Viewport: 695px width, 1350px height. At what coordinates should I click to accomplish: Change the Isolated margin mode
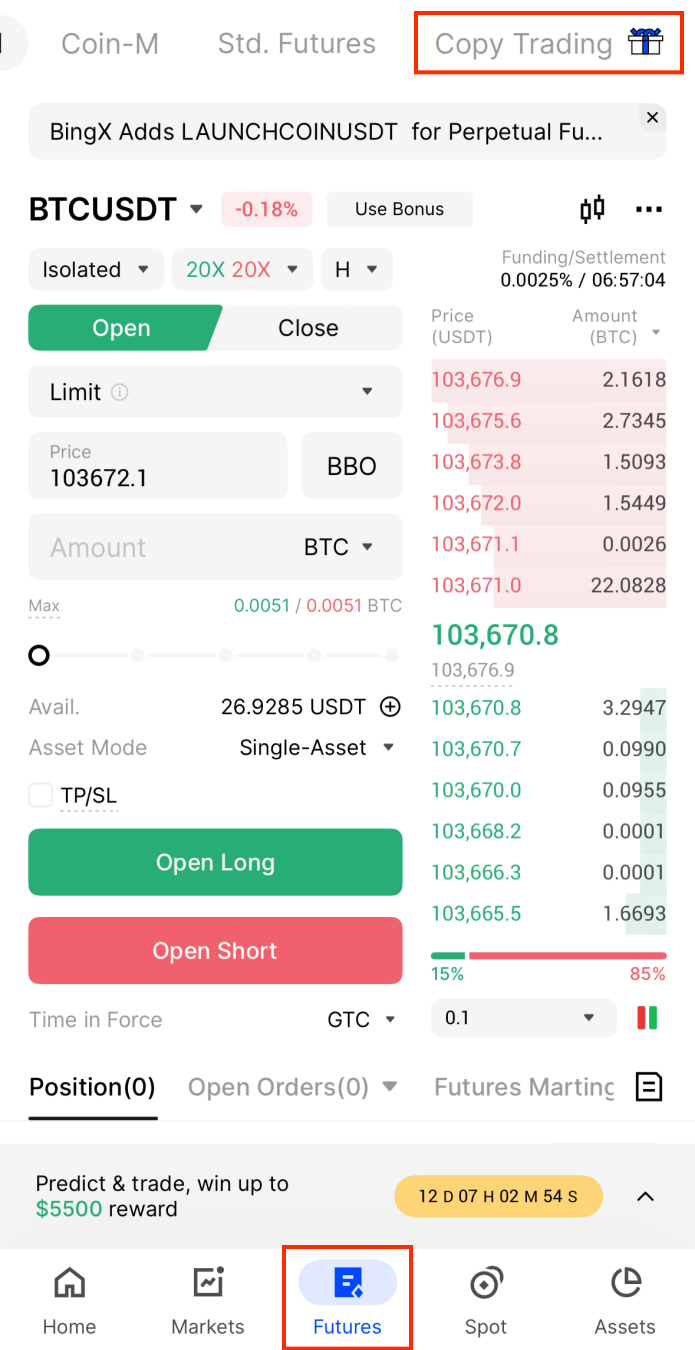96,269
